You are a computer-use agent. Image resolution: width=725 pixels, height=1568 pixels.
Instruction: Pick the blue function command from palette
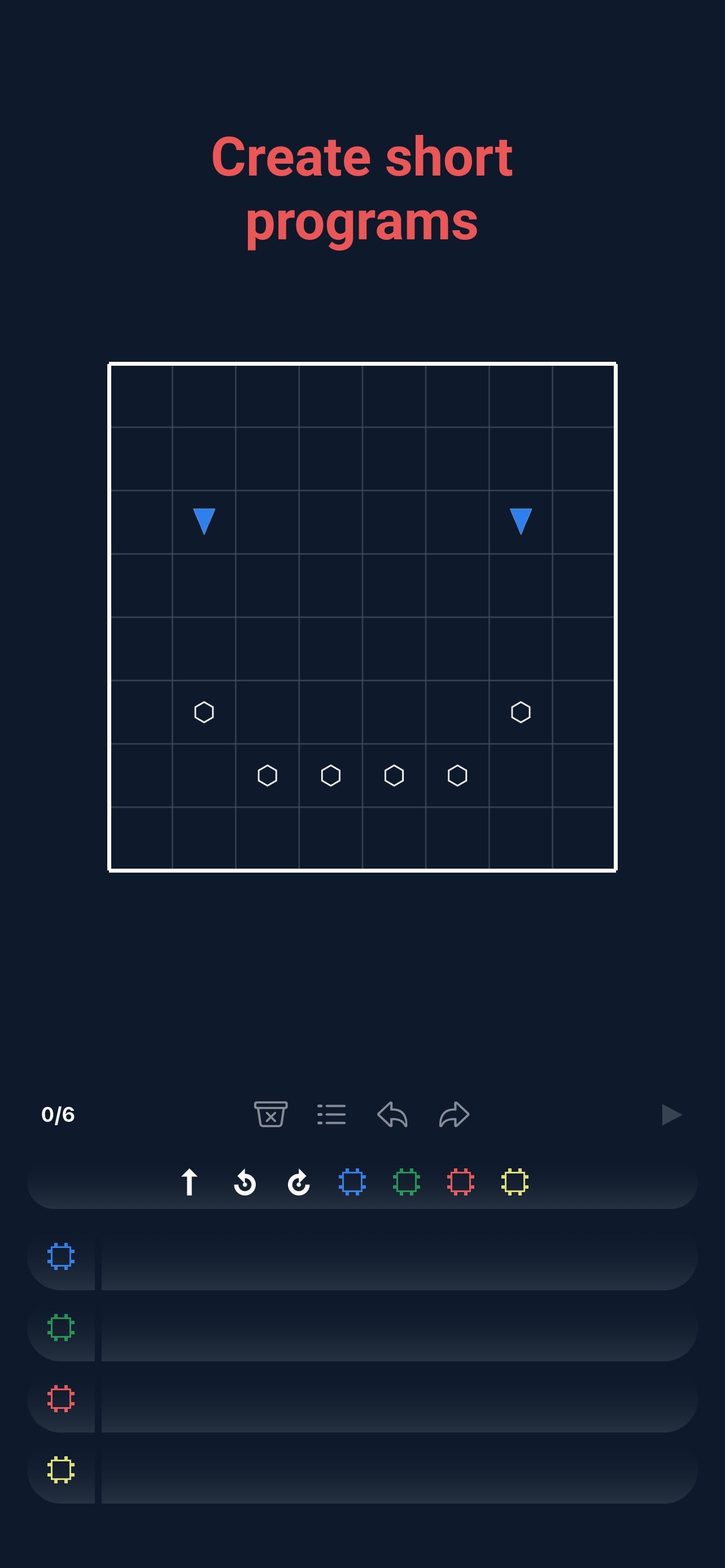[x=352, y=1182]
